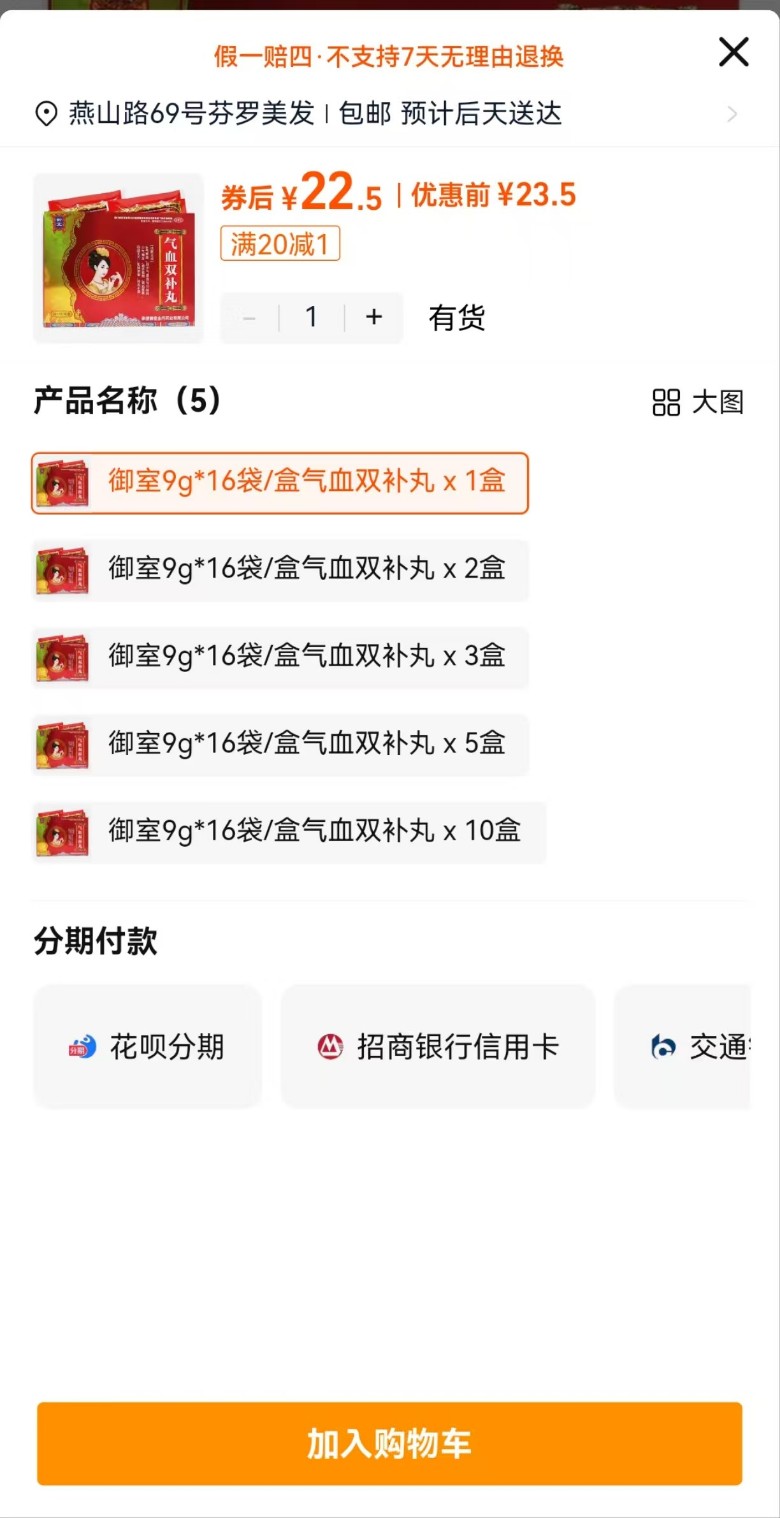
Task: Select the 气血双补丸 x 1盒 option
Action: 280,483
